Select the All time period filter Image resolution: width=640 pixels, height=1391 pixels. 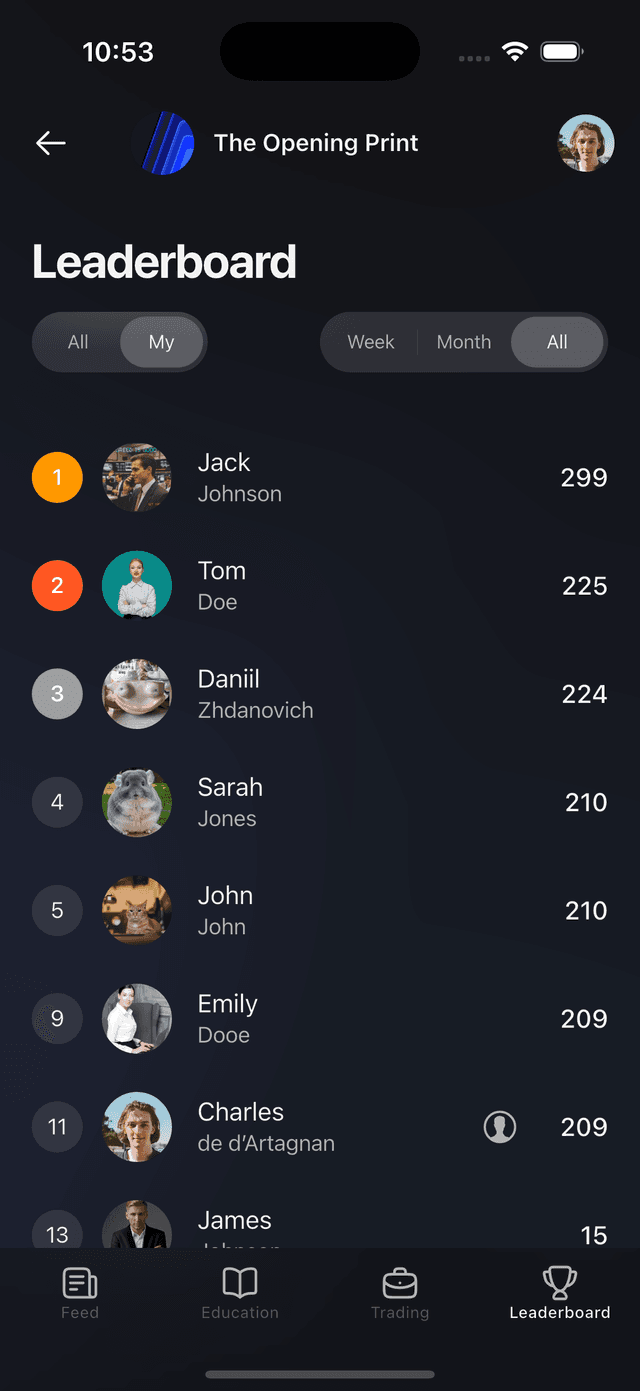pyautogui.click(x=557, y=342)
